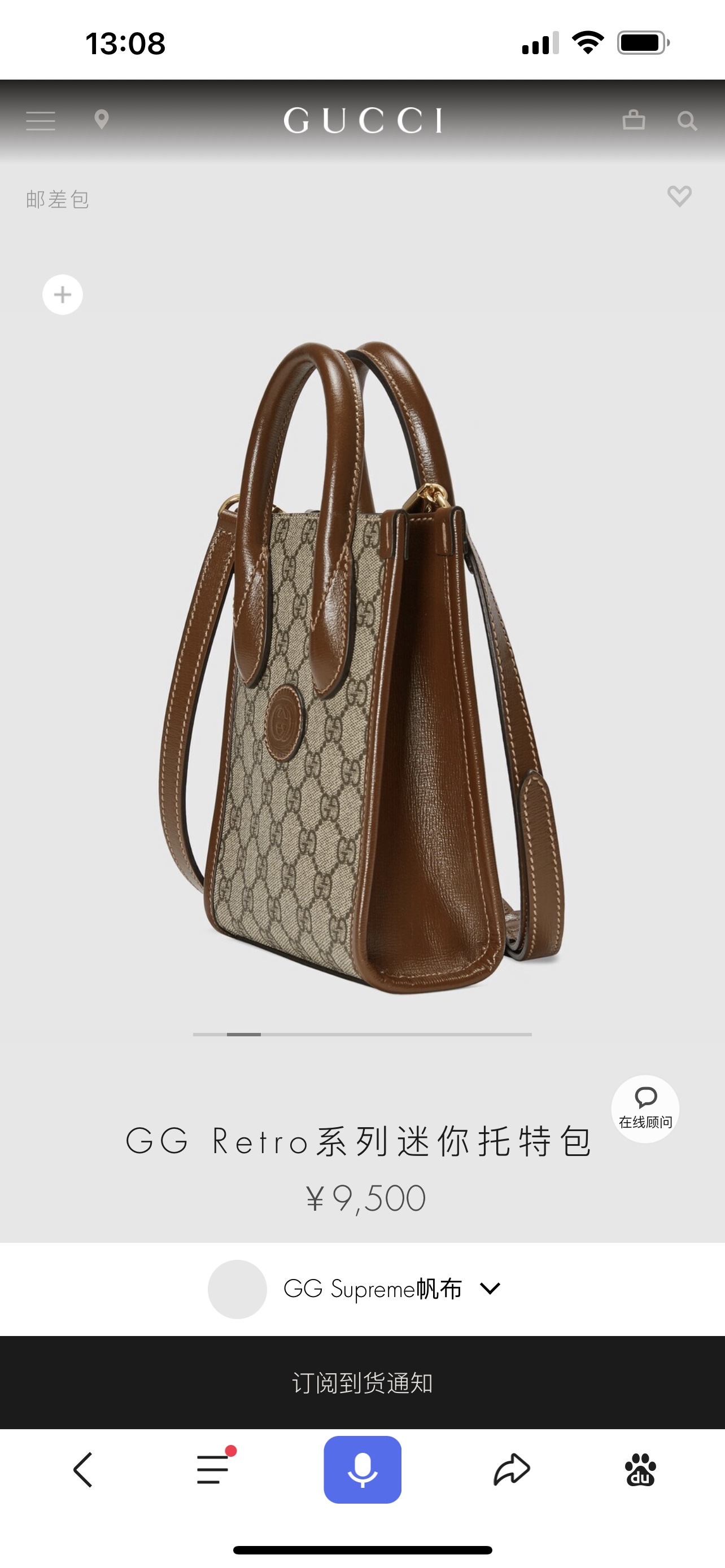
Task: Open the 邮差包 breadcrumb link
Action: coord(58,200)
